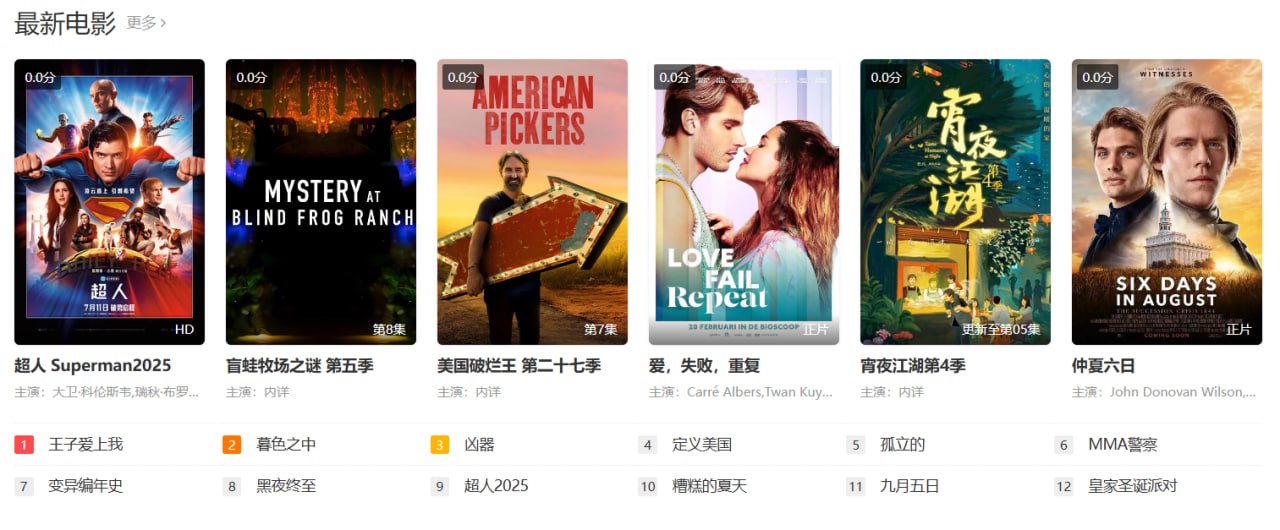The width and height of the screenshot is (1280, 530).
Task: Open the 仲夏六日 movie poster
Action: tap(1166, 202)
